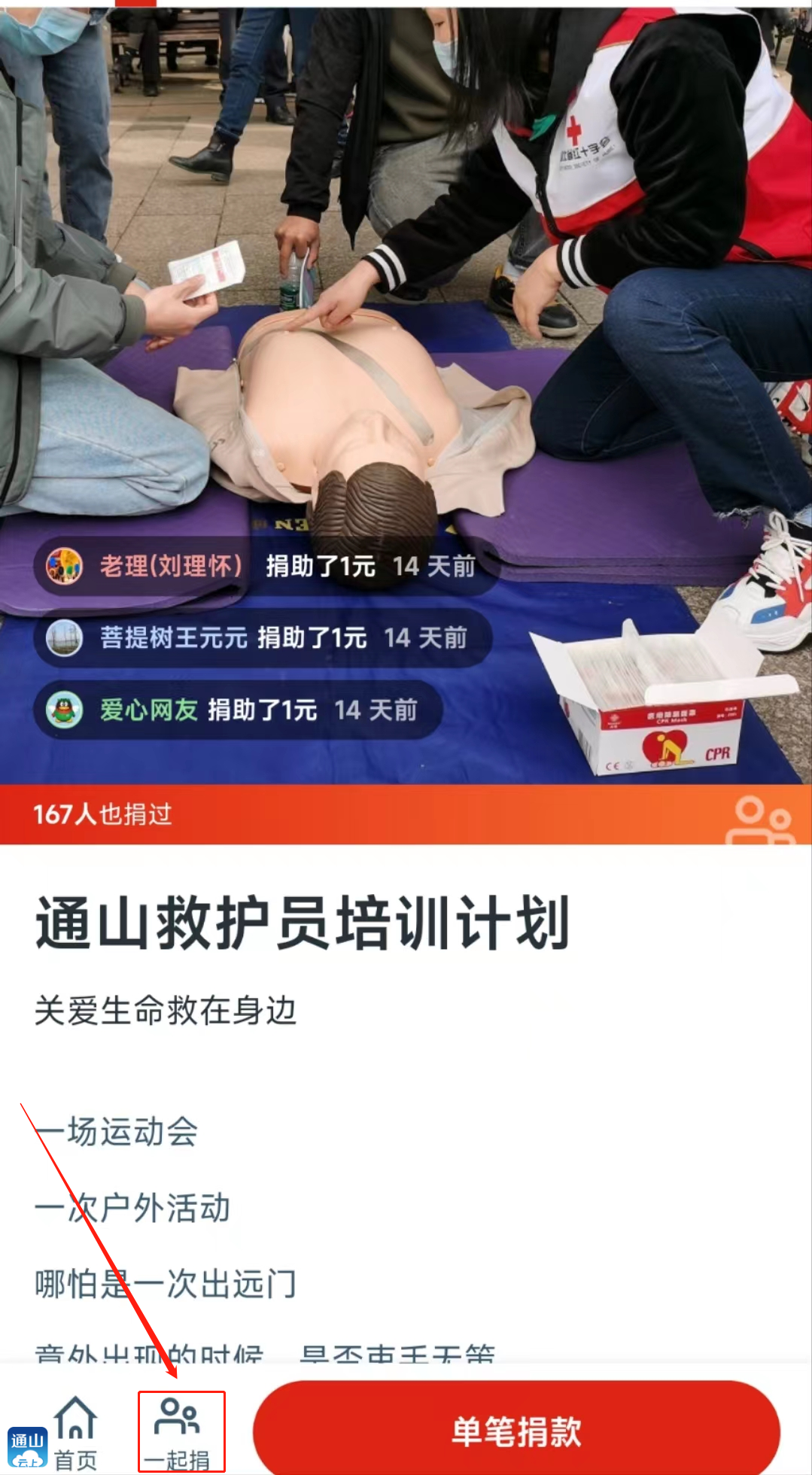Open the 一起捐 group donation option
The width and height of the screenshot is (812, 1475).
click(x=178, y=1434)
